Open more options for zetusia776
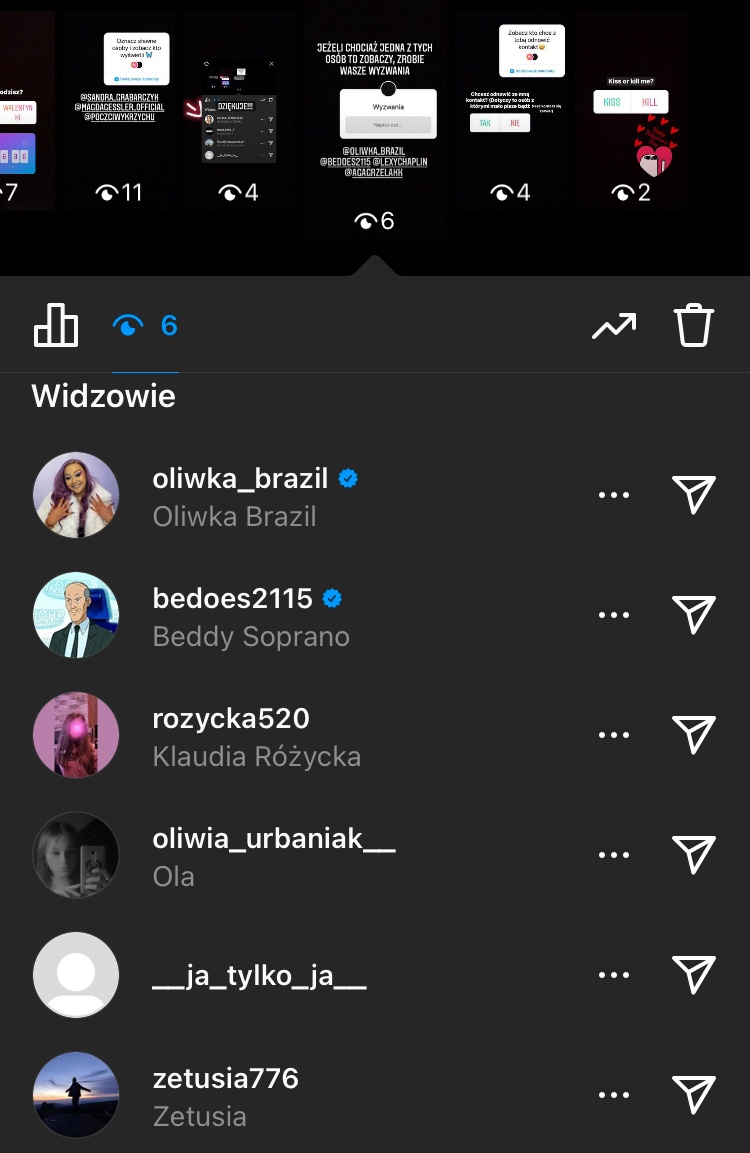This screenshot has width=750, height=1153. click(613, 1095)
